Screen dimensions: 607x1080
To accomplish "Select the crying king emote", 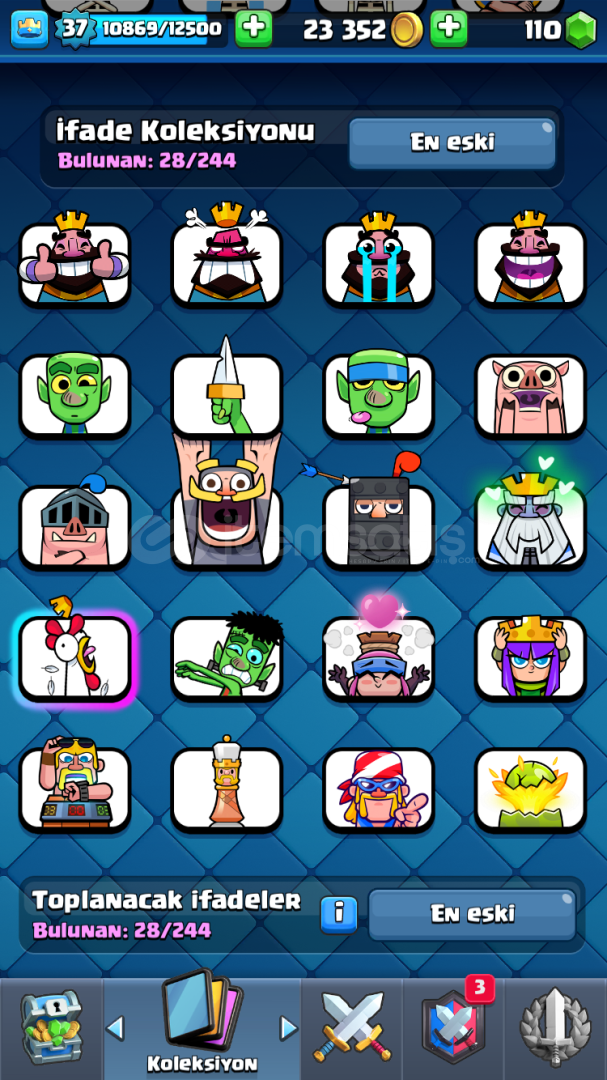I will [x=378, y=263].
